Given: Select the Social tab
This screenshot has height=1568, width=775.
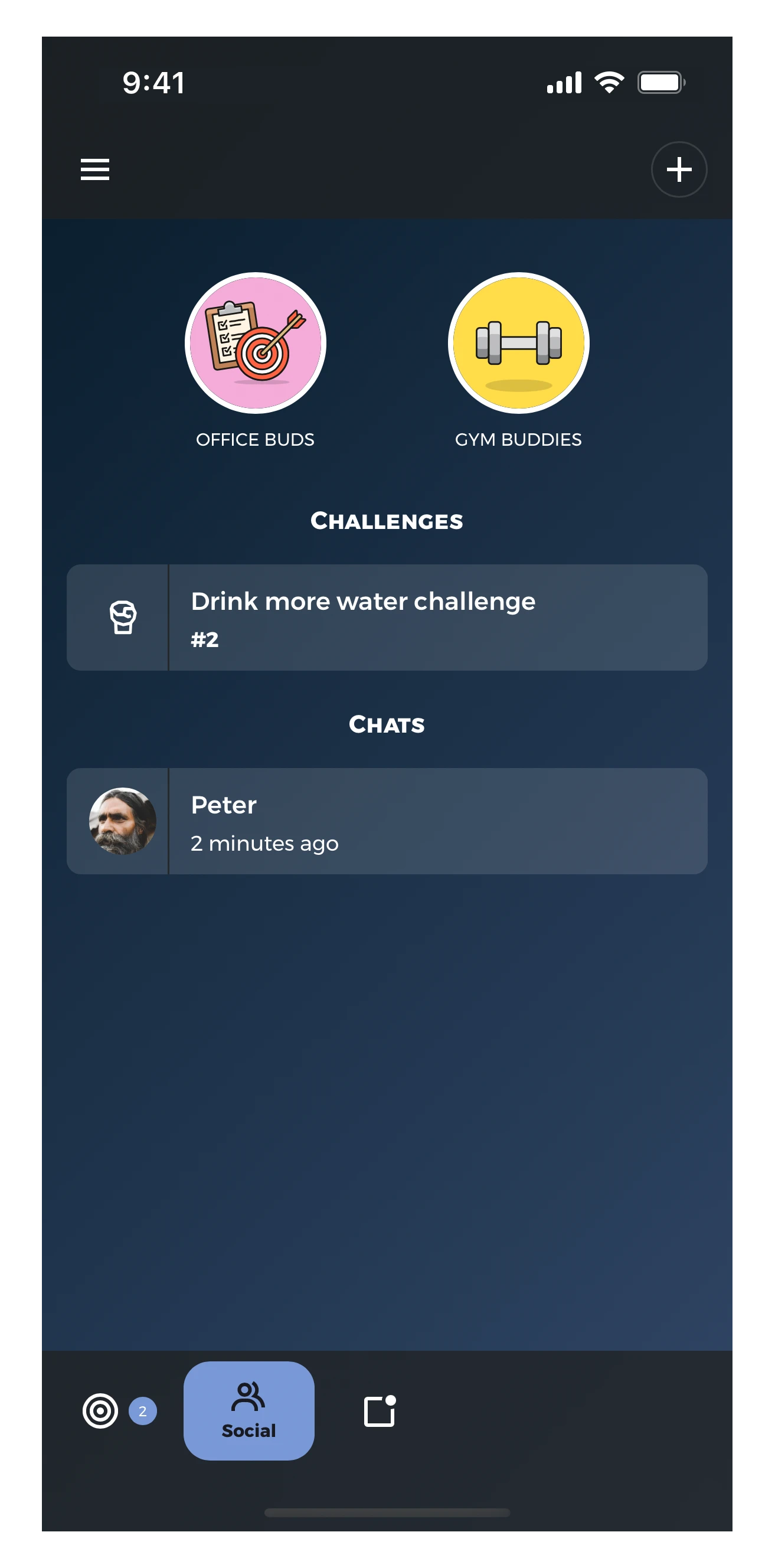Looking at the screenshot, I should tap(248, 1410).
